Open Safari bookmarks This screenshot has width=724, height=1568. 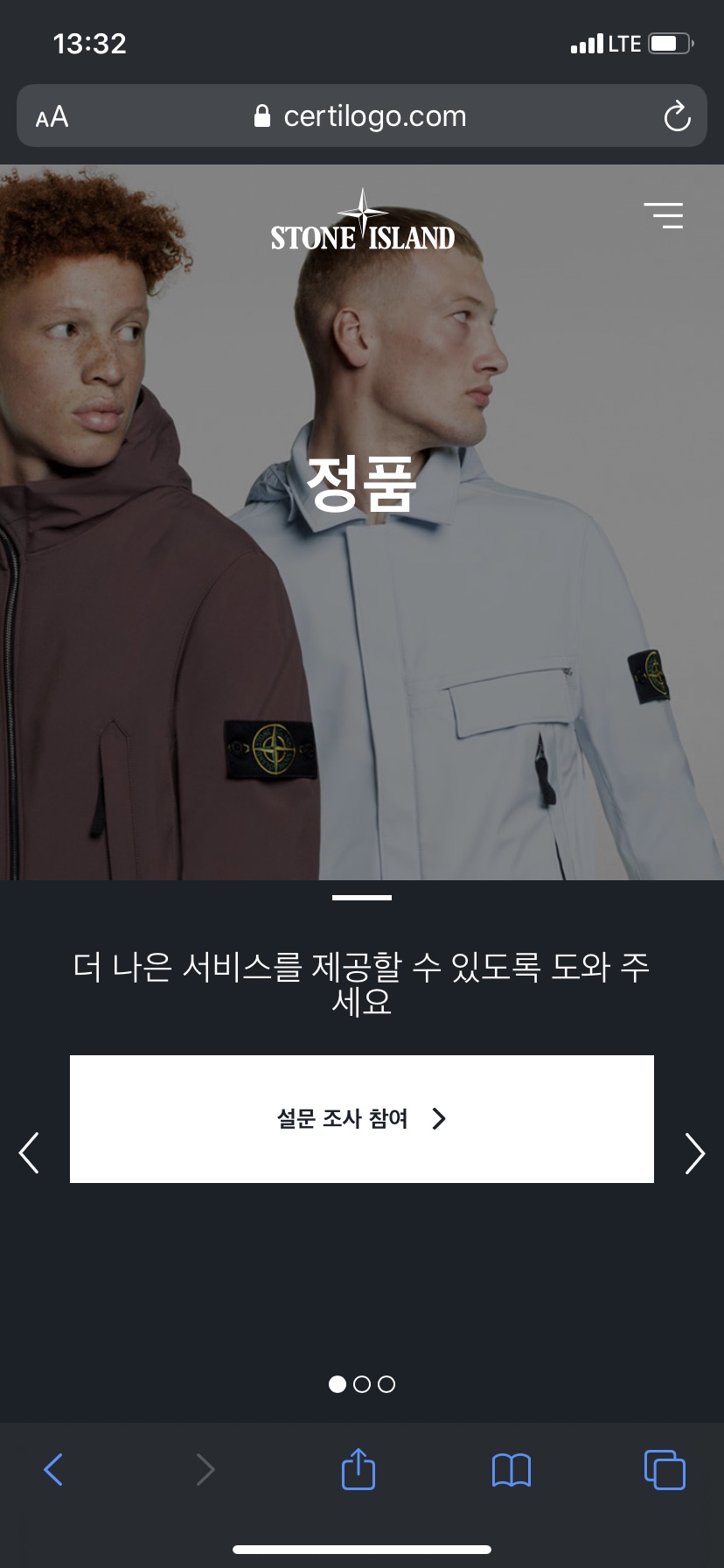[512, 1469]
